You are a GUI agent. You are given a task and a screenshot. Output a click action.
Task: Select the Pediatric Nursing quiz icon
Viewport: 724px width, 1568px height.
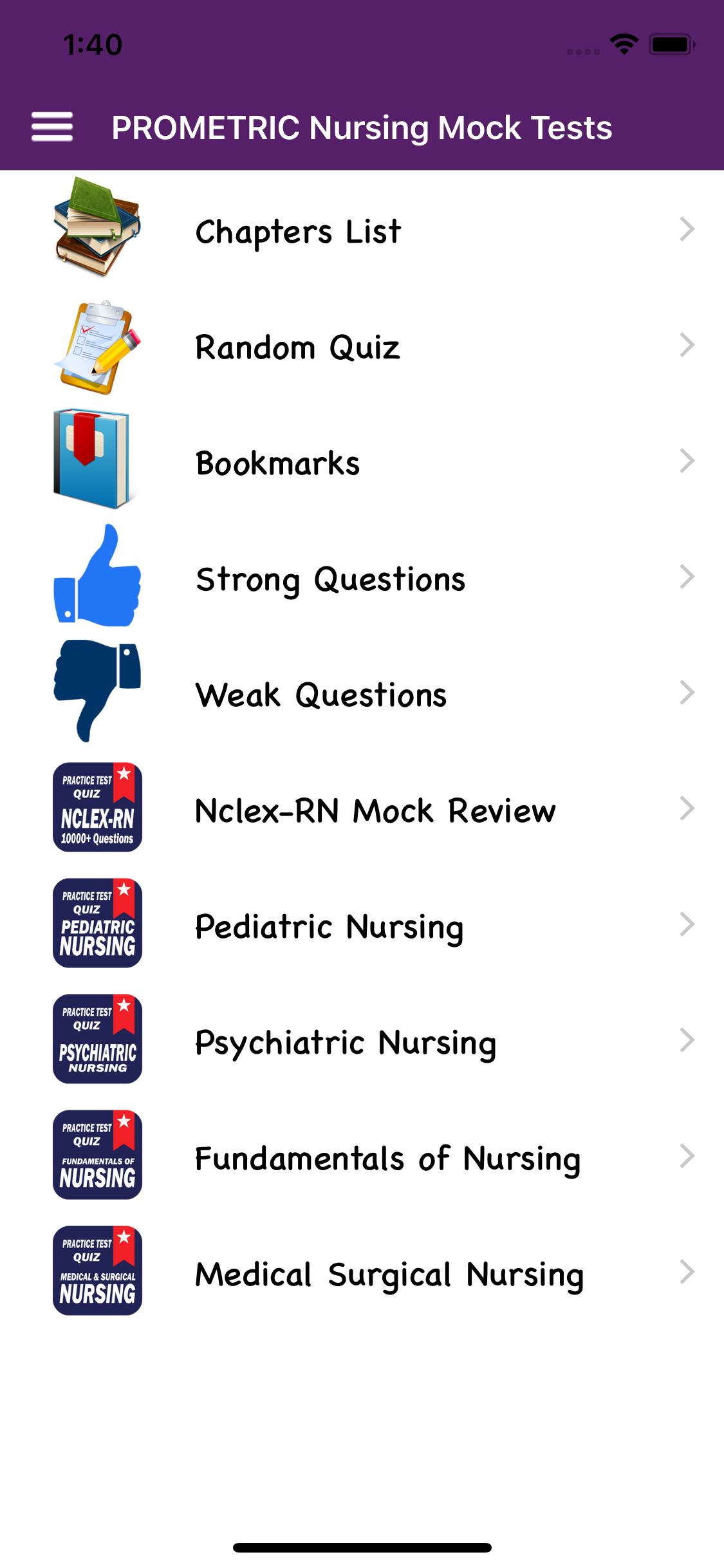point(97,924)
